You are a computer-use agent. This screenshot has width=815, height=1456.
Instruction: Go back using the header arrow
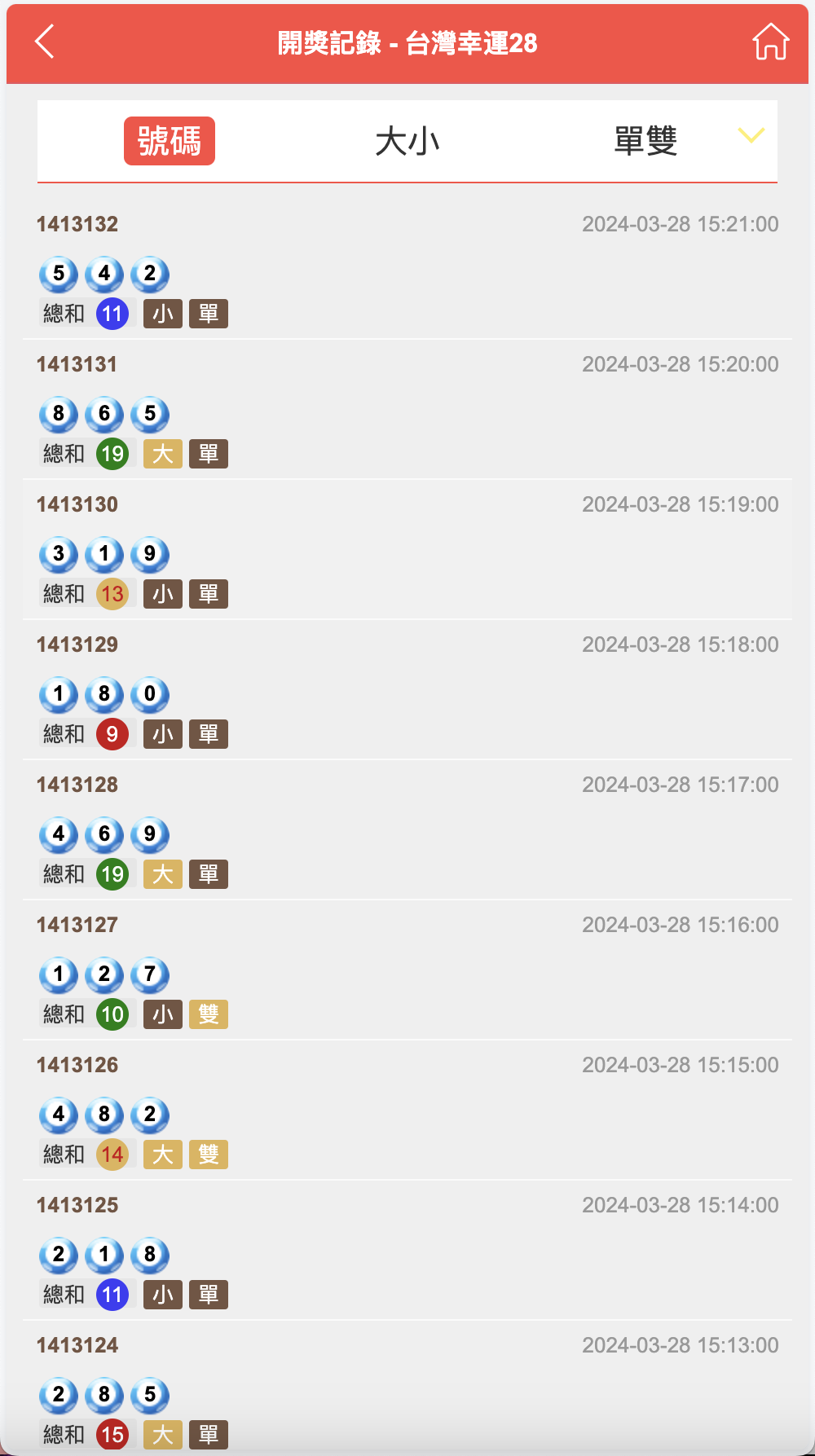[46, 42]
